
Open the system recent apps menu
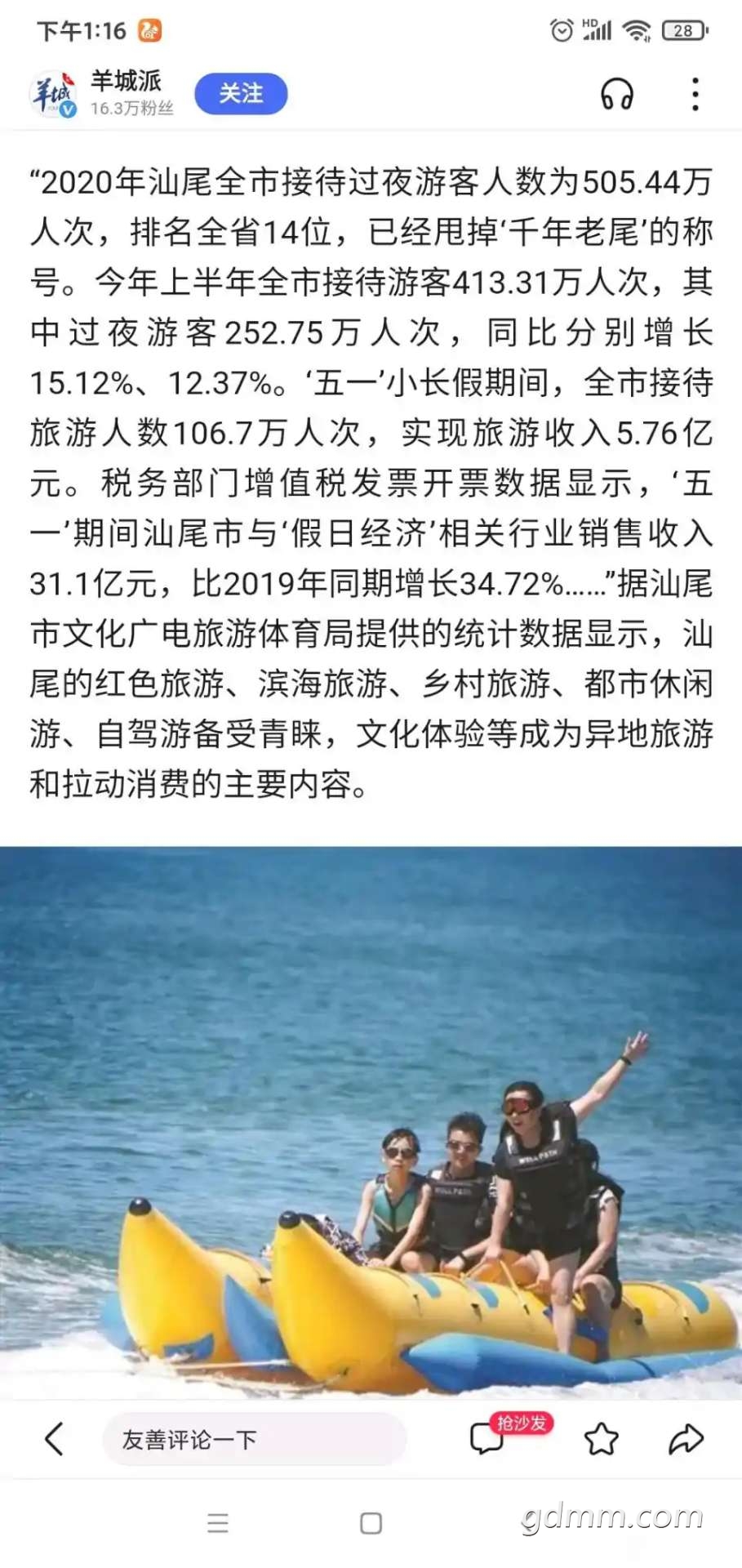218,1523
